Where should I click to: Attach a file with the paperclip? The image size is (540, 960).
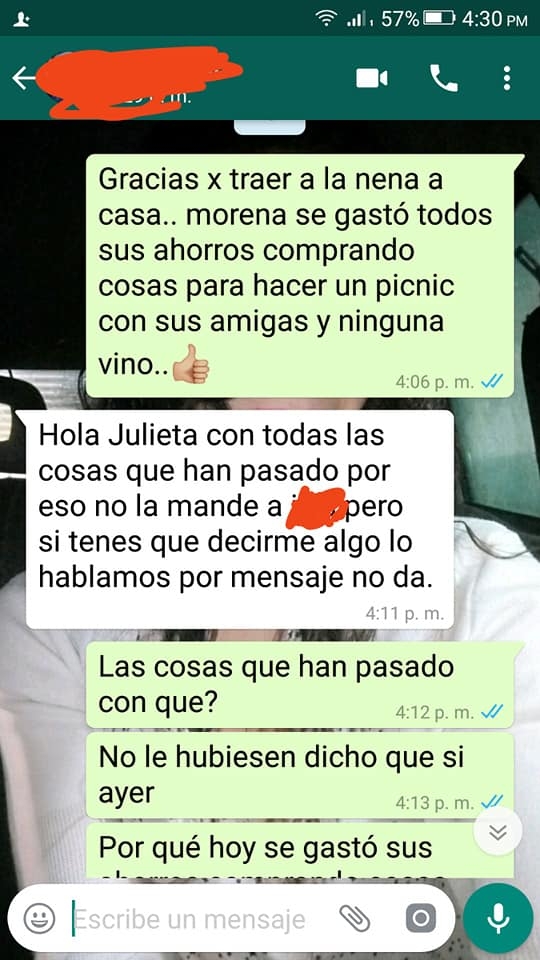[x=354, y=918]
